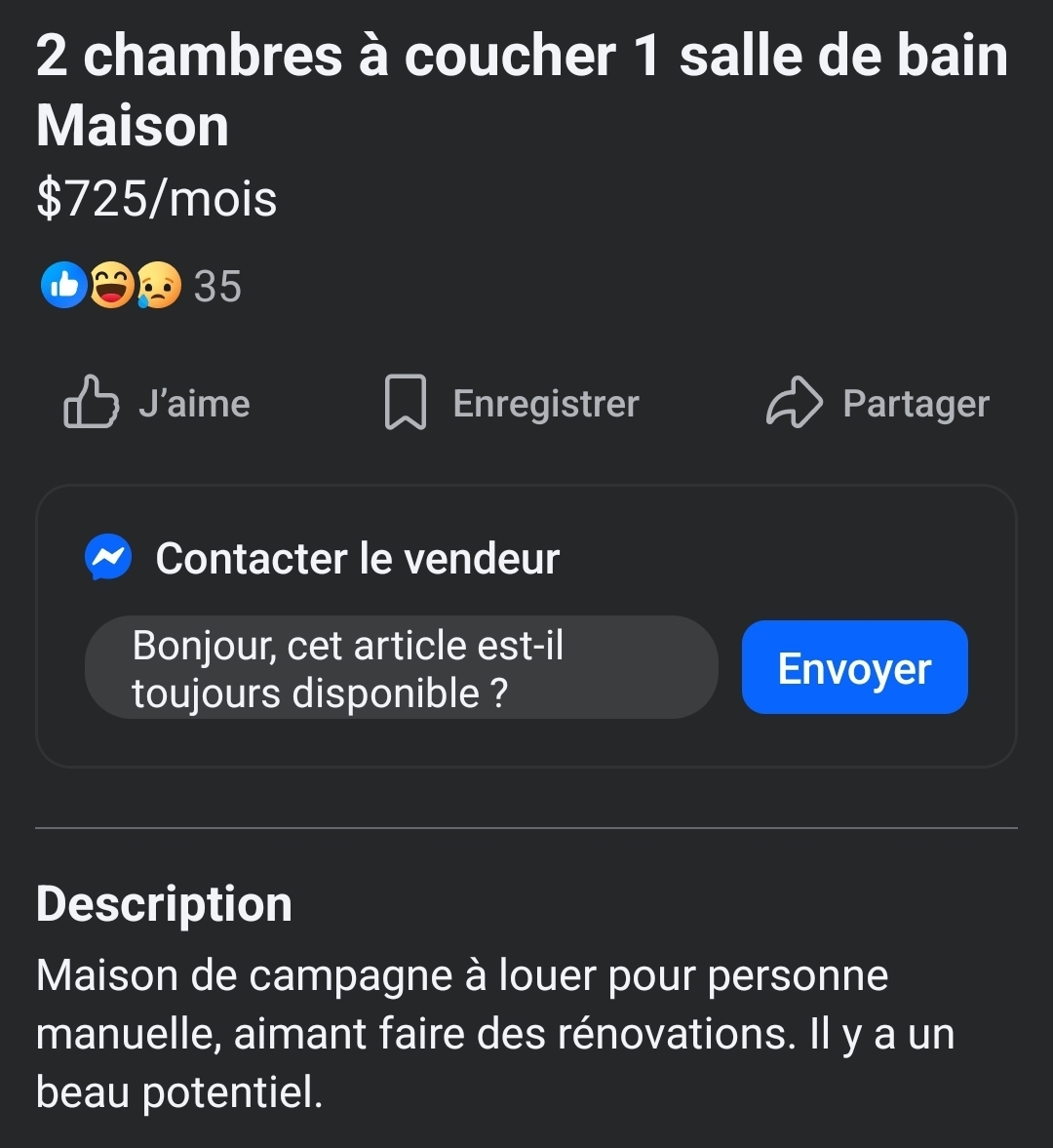Send the availability message with Envoyer
Image resolution: width=1053 pixels, height=1148 pixels.
click(854, 668)
